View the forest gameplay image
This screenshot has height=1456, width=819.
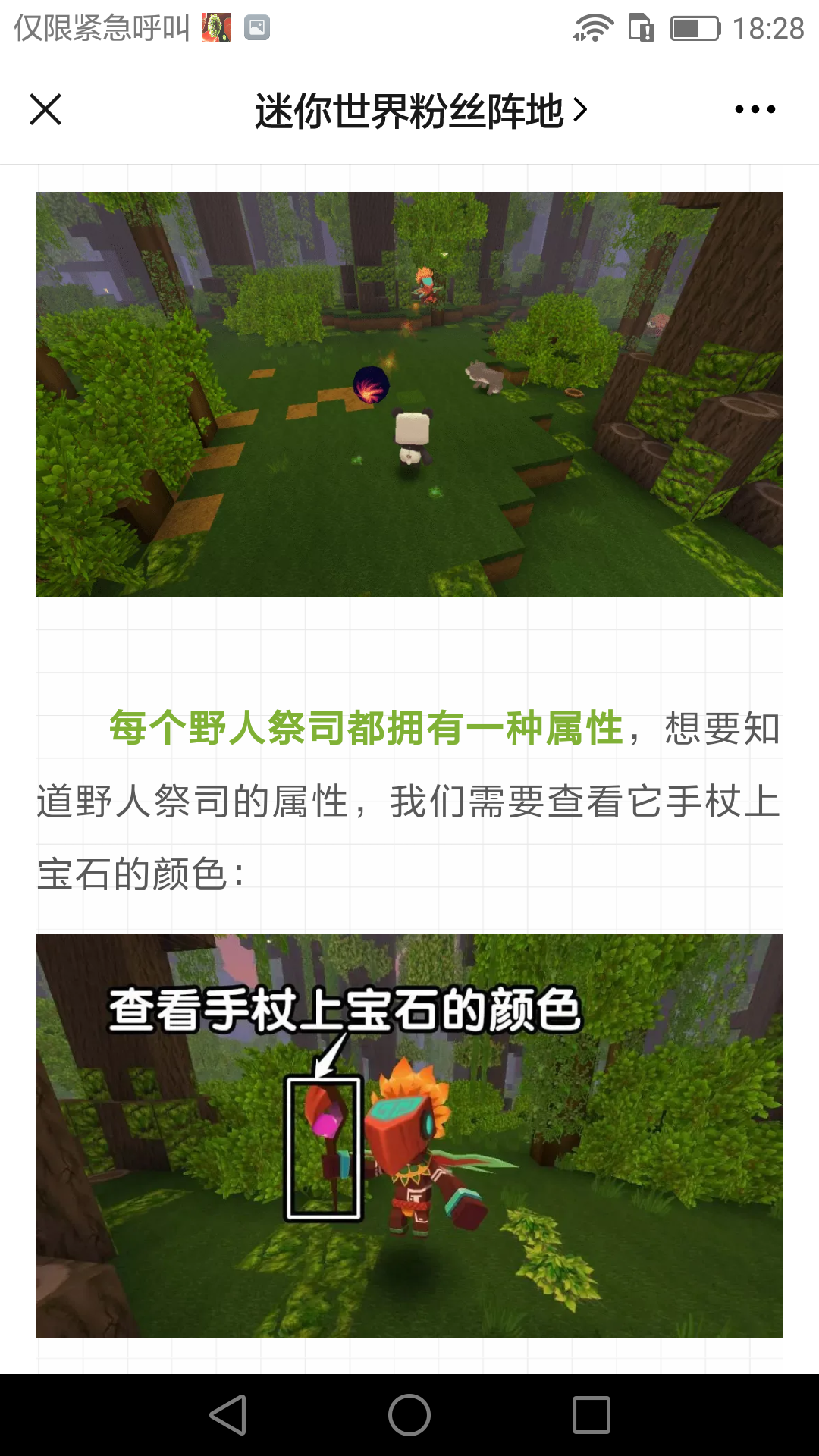click(409, 394)
